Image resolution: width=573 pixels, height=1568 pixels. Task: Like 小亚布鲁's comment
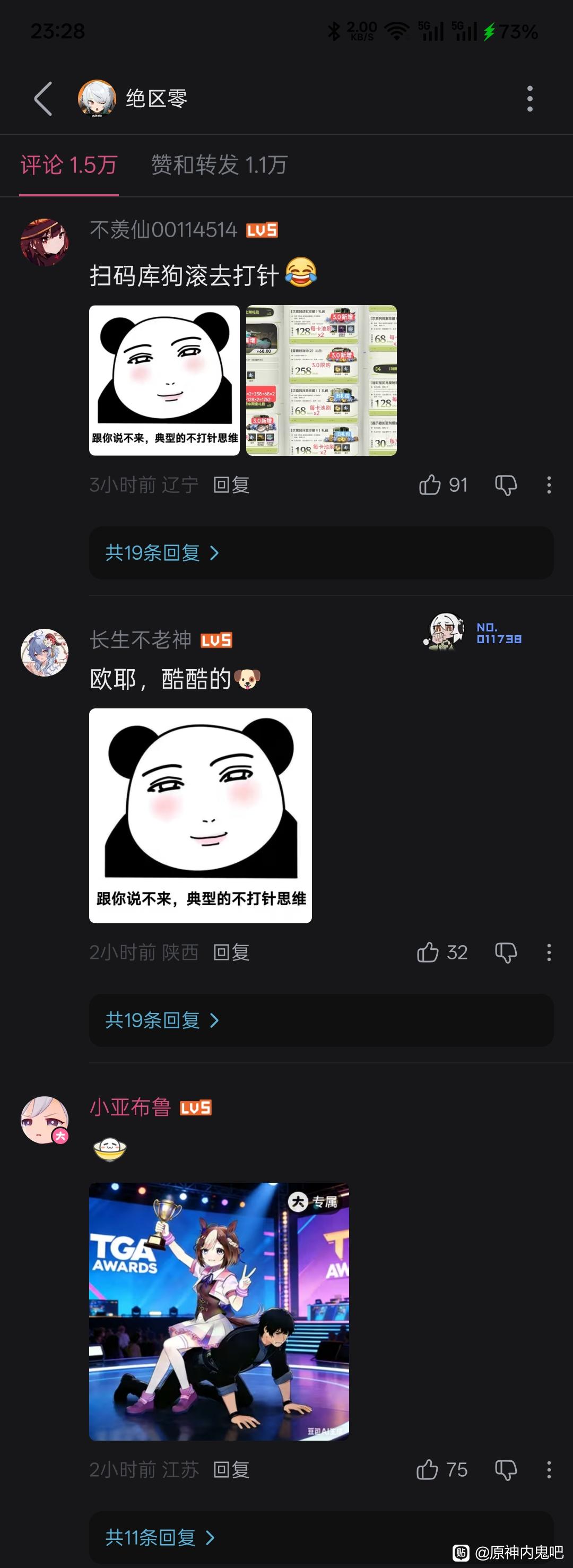coord(428,1470)
